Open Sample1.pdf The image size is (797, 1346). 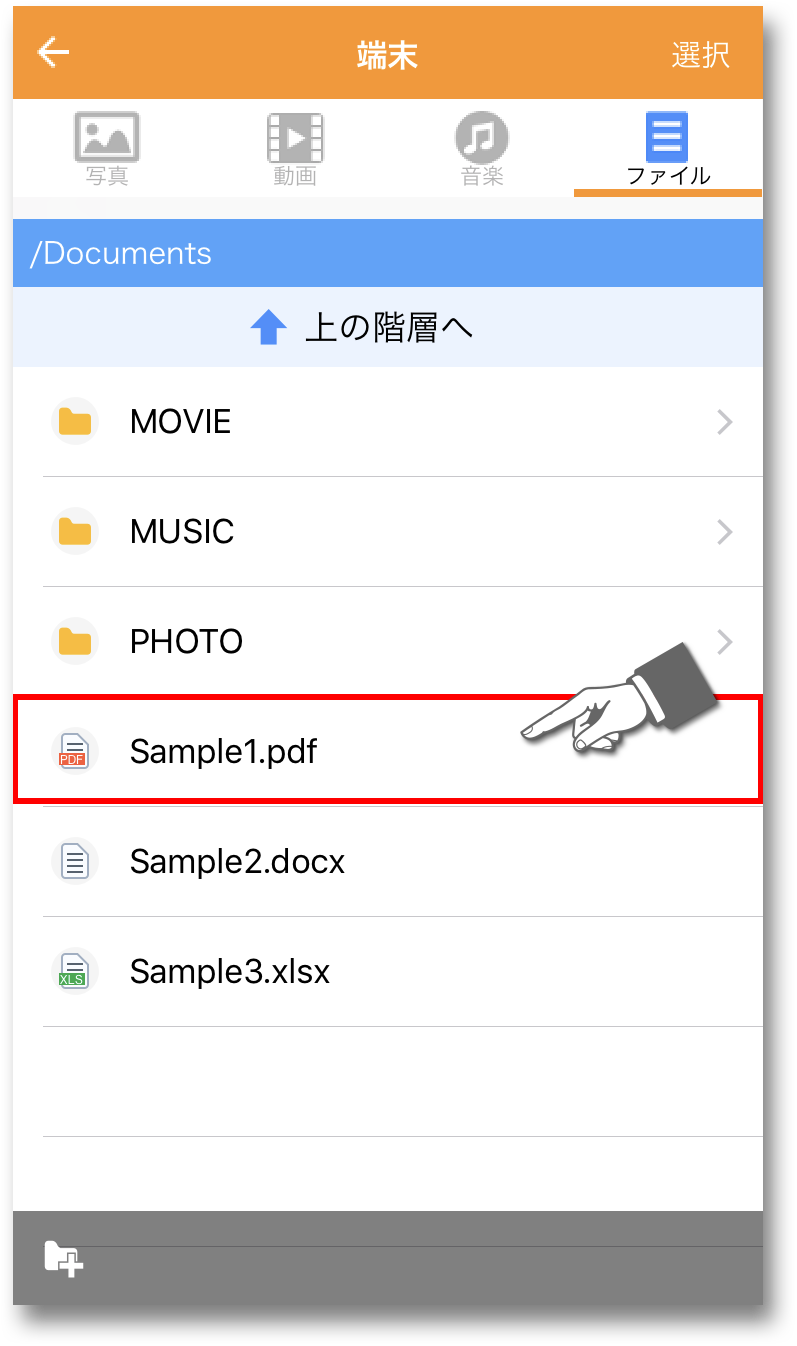tap(388, 750)
